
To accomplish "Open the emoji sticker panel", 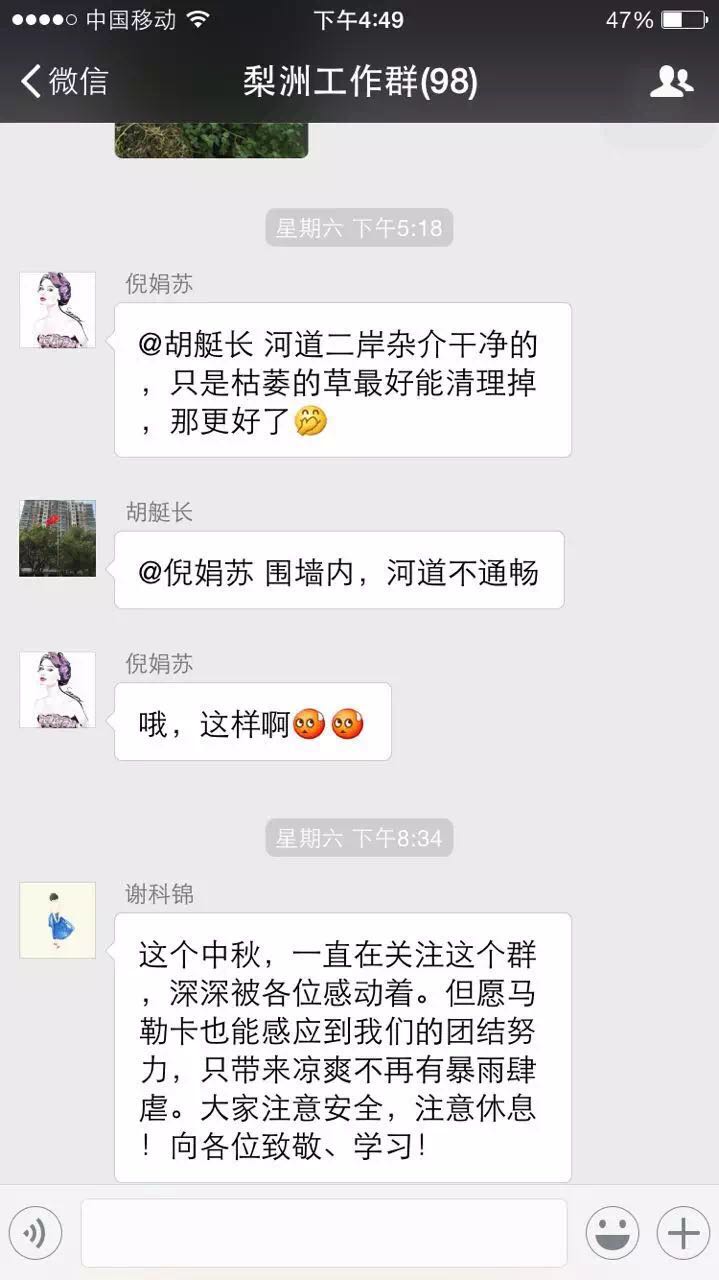I will [612, 1233].
